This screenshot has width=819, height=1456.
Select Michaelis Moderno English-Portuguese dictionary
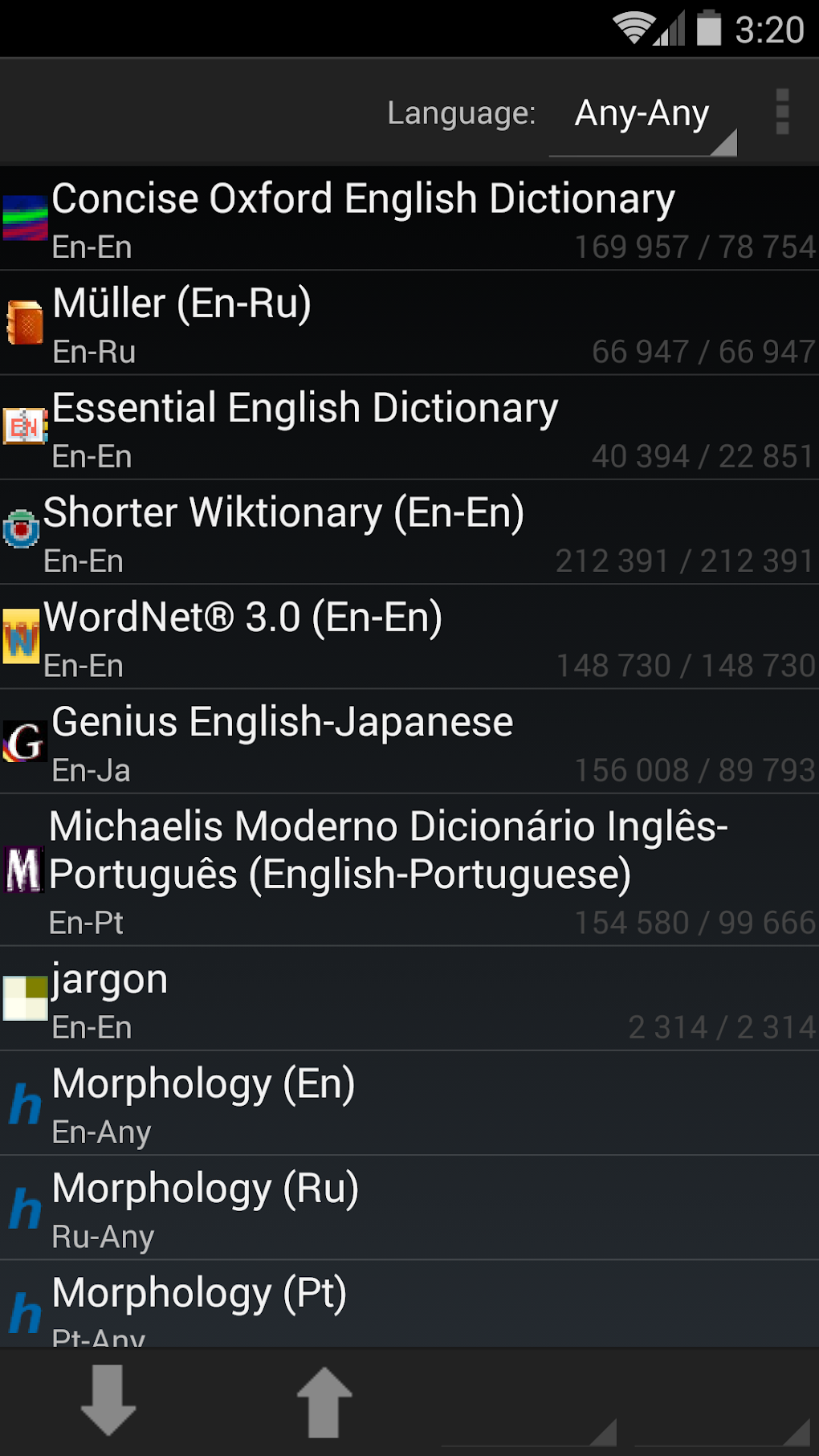coord(409,870)
